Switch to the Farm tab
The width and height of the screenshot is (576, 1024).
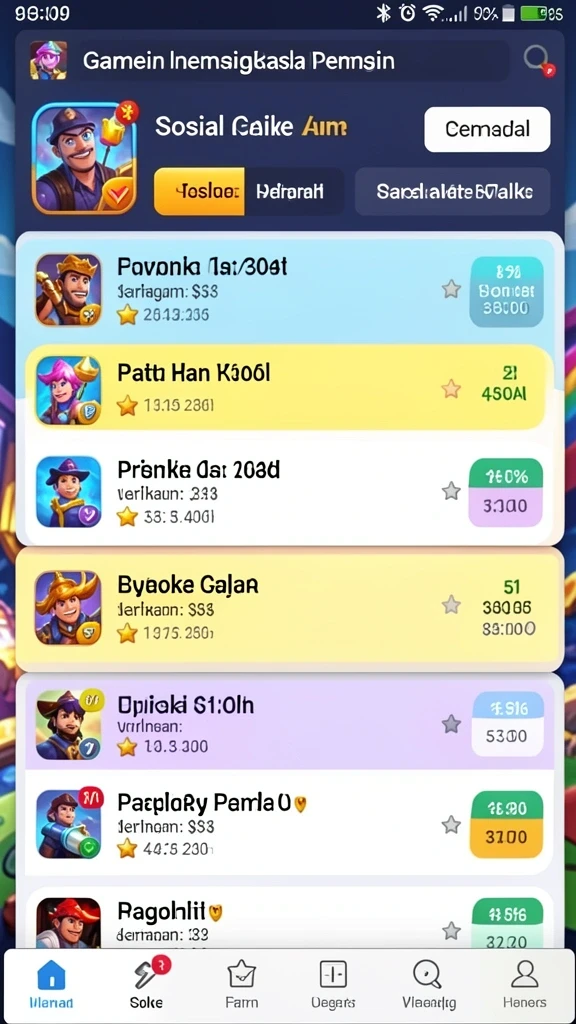[x=242, y=984]
